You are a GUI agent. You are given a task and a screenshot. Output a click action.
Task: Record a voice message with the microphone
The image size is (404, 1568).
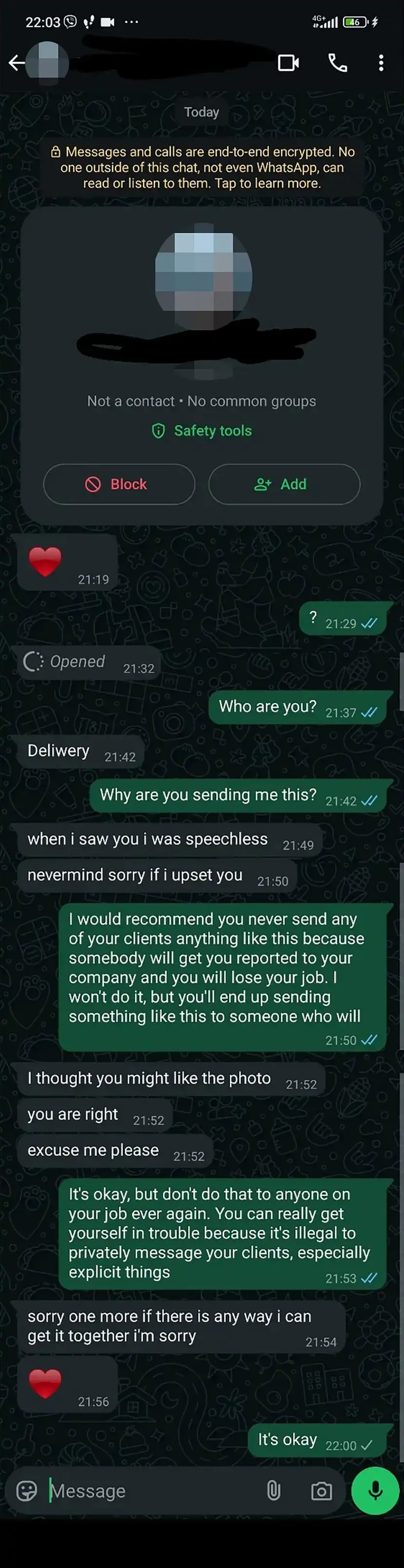[x=375, y=1490]
